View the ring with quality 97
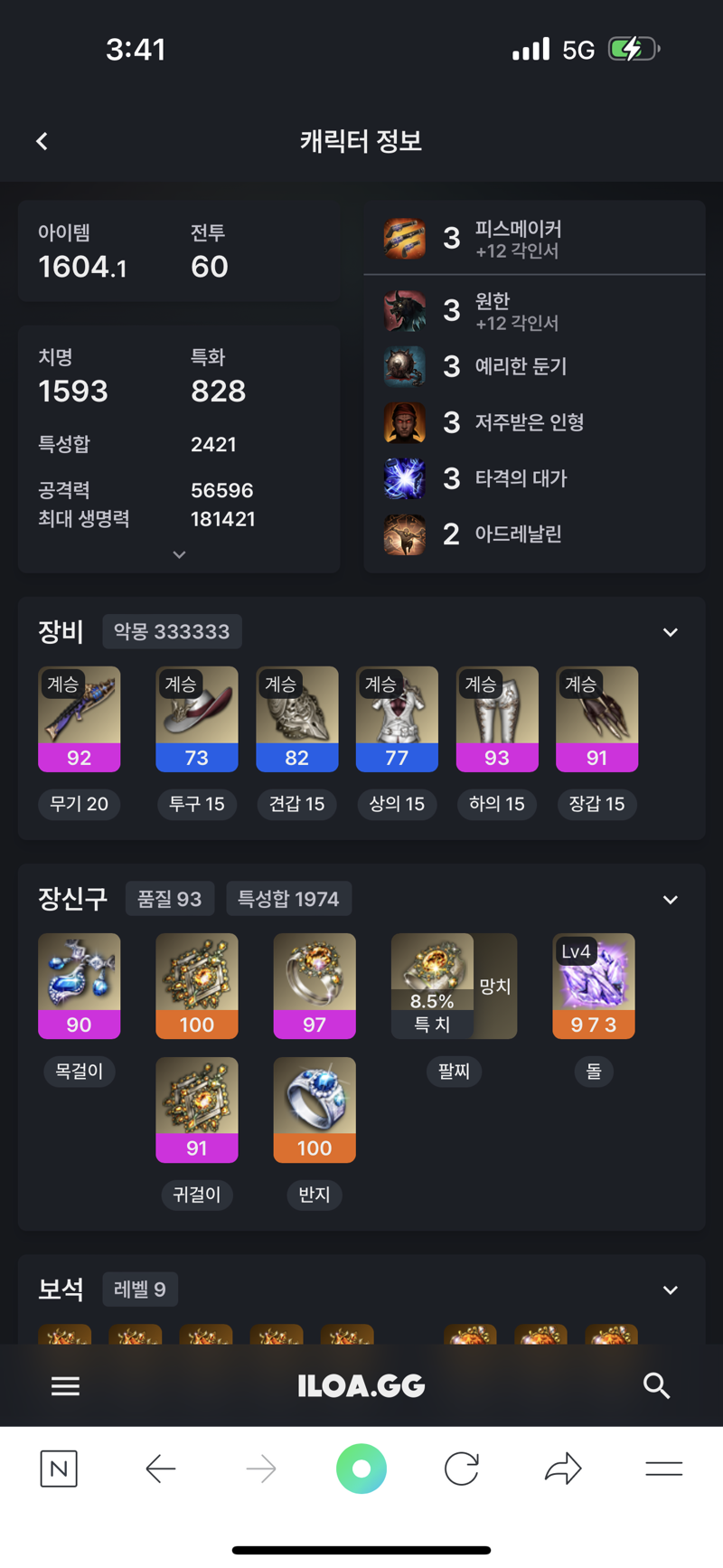The image size is (723, 1568). pos(315,986)
